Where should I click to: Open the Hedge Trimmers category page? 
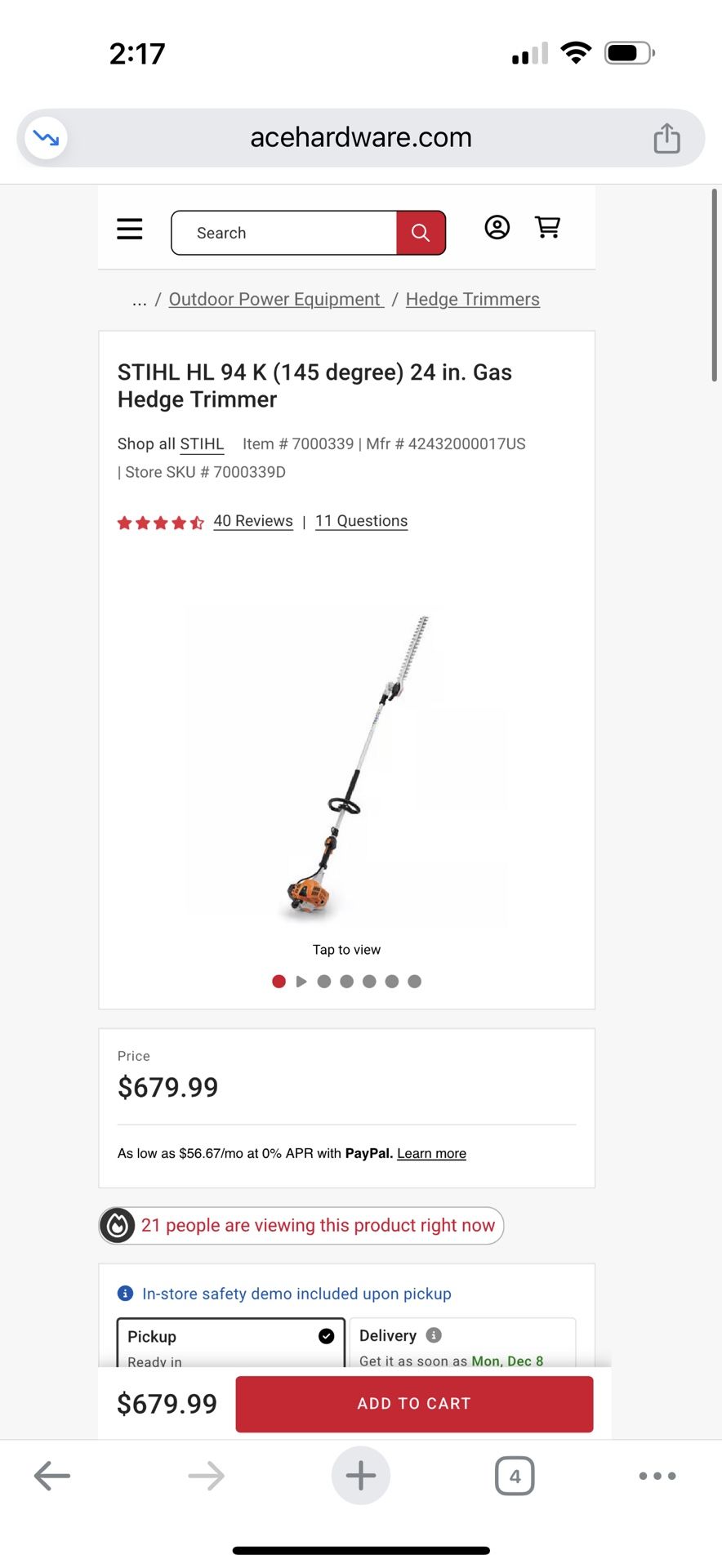472,299
